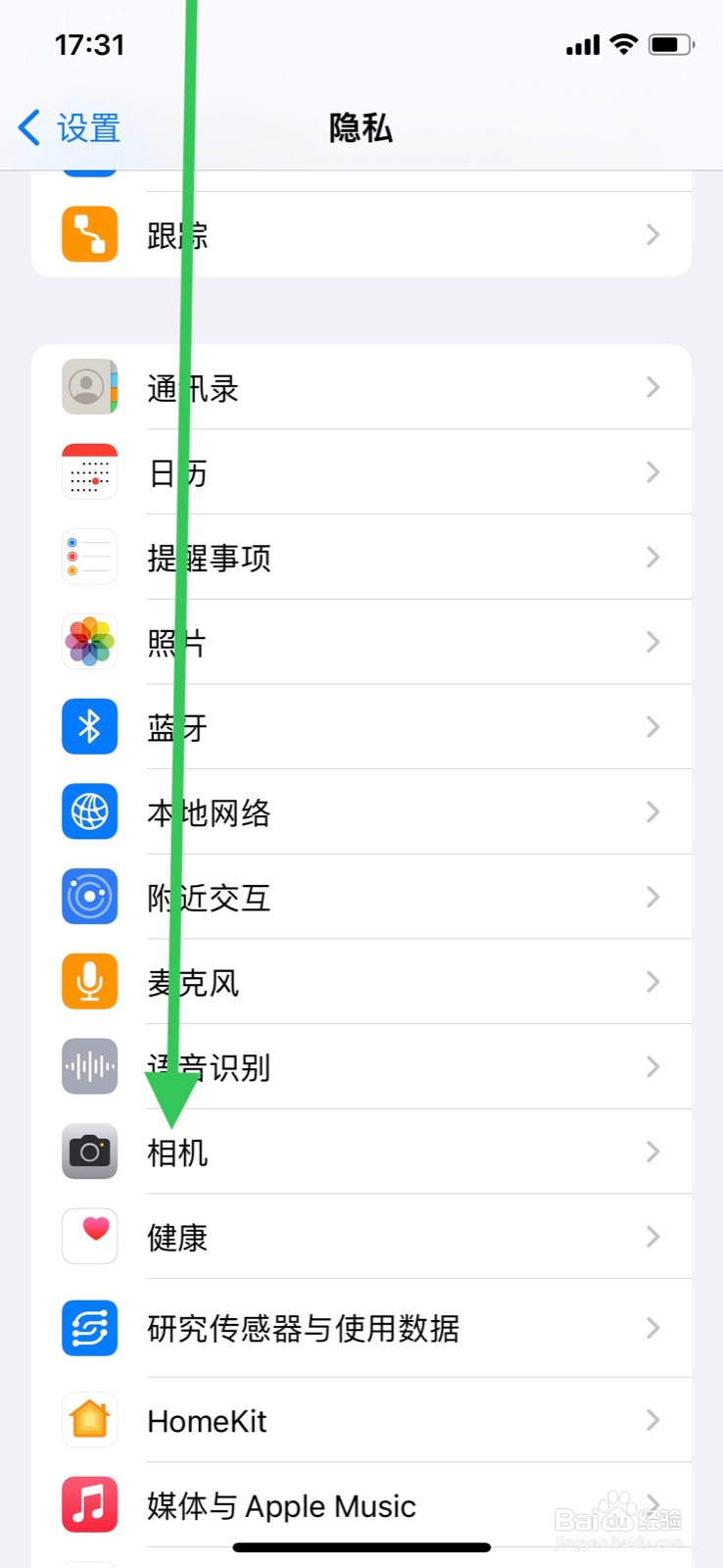
Task: Tap the orange microphone icon
Action: coord(89,981)
